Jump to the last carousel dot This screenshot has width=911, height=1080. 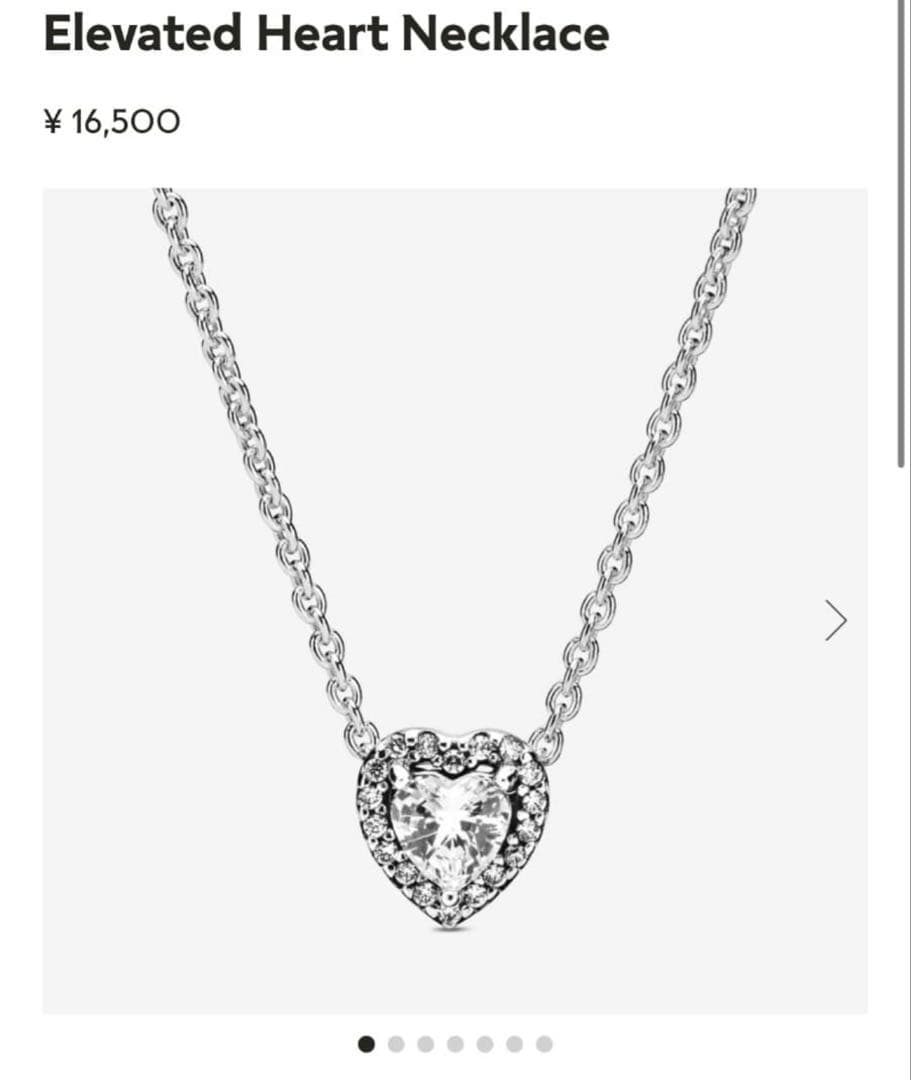pyautogui.click(x=544, y=1044)
